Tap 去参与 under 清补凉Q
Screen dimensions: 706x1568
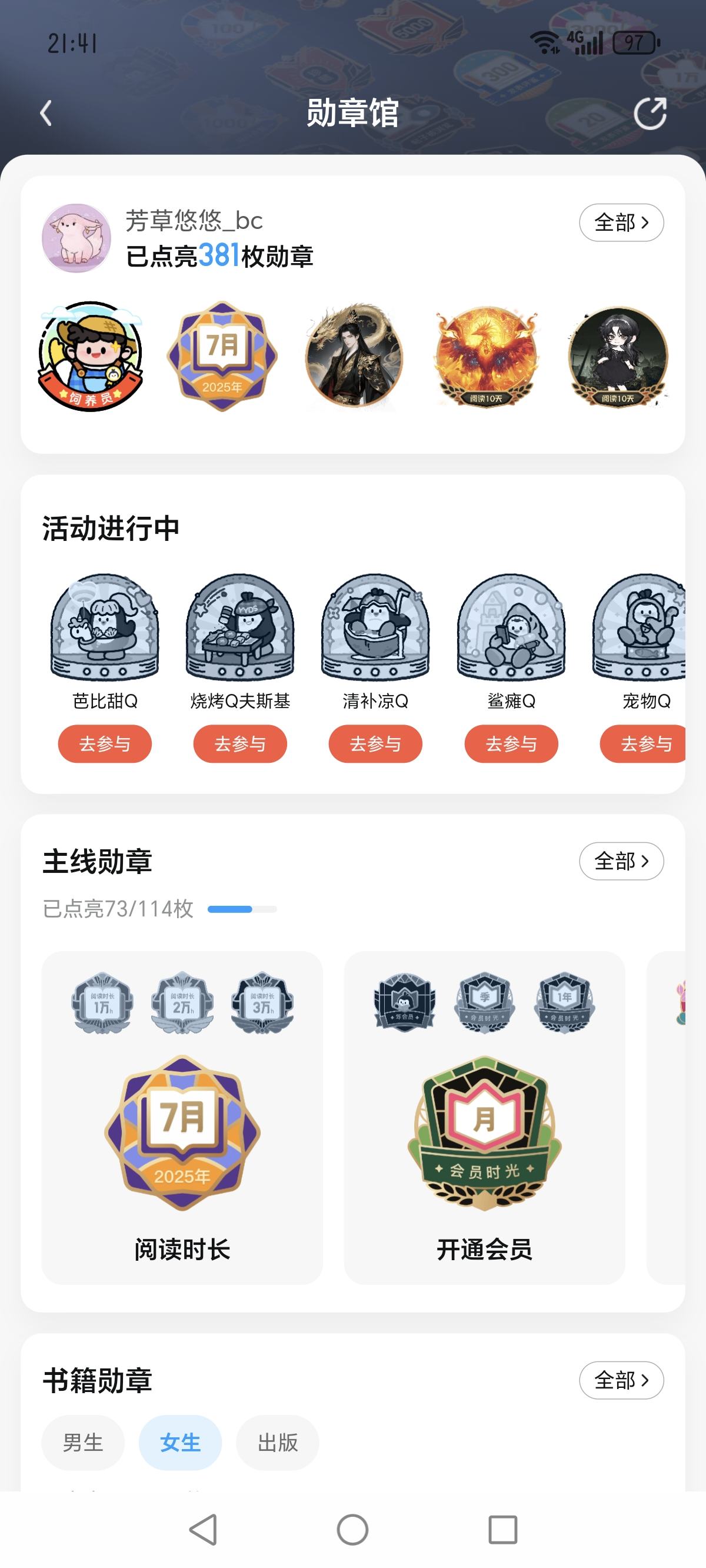pyautogui.click(x=375, y=744)
